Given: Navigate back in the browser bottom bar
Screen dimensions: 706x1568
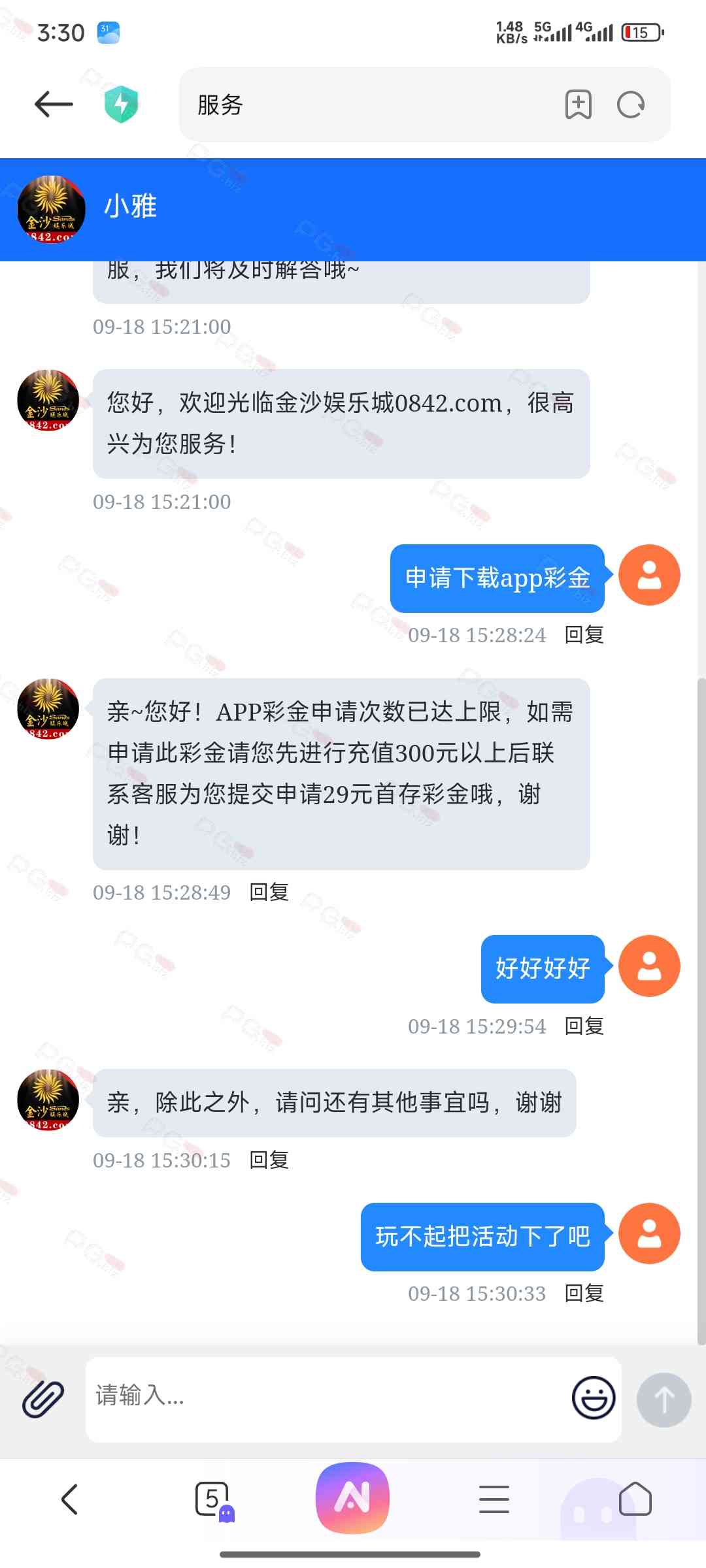Looking at the screenshot, I should click(70, 1499).
